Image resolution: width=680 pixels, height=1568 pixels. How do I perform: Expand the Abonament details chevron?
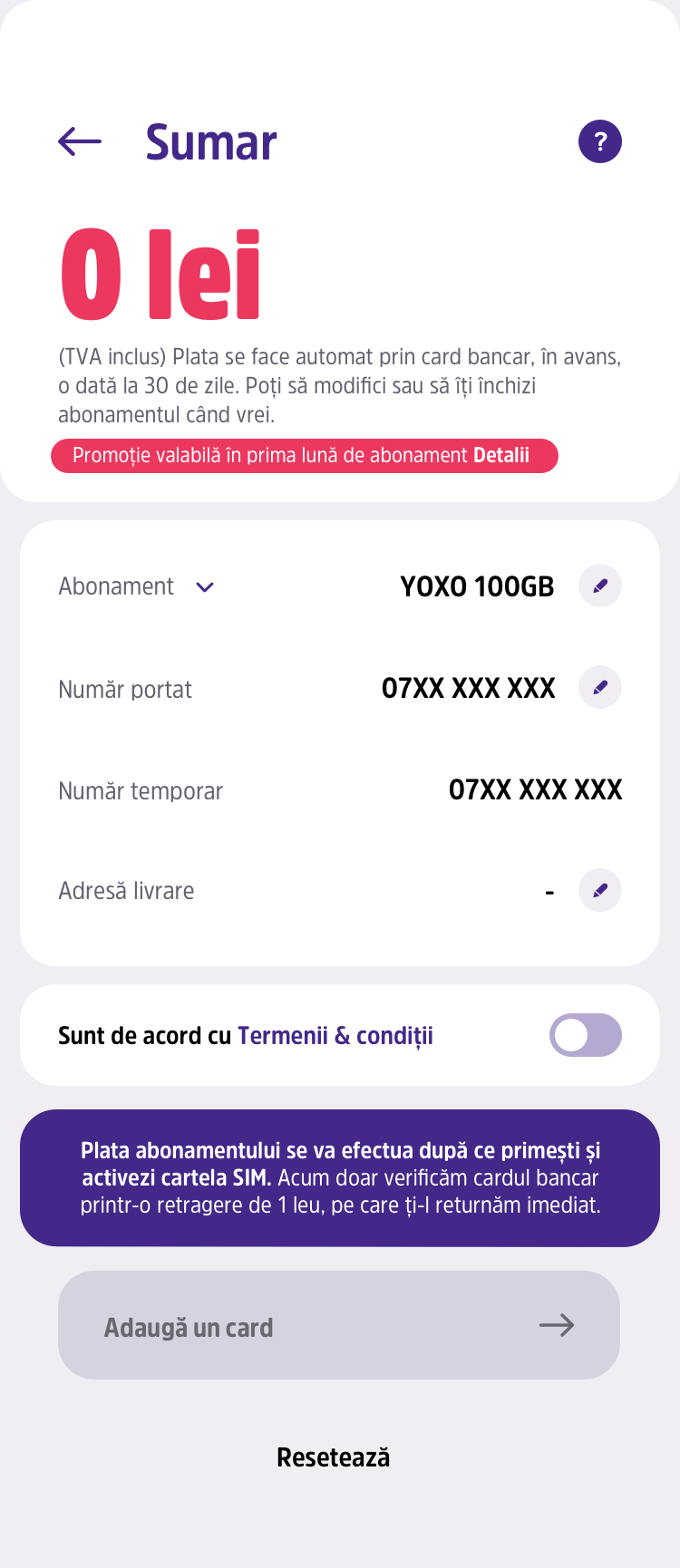point(205,587)
